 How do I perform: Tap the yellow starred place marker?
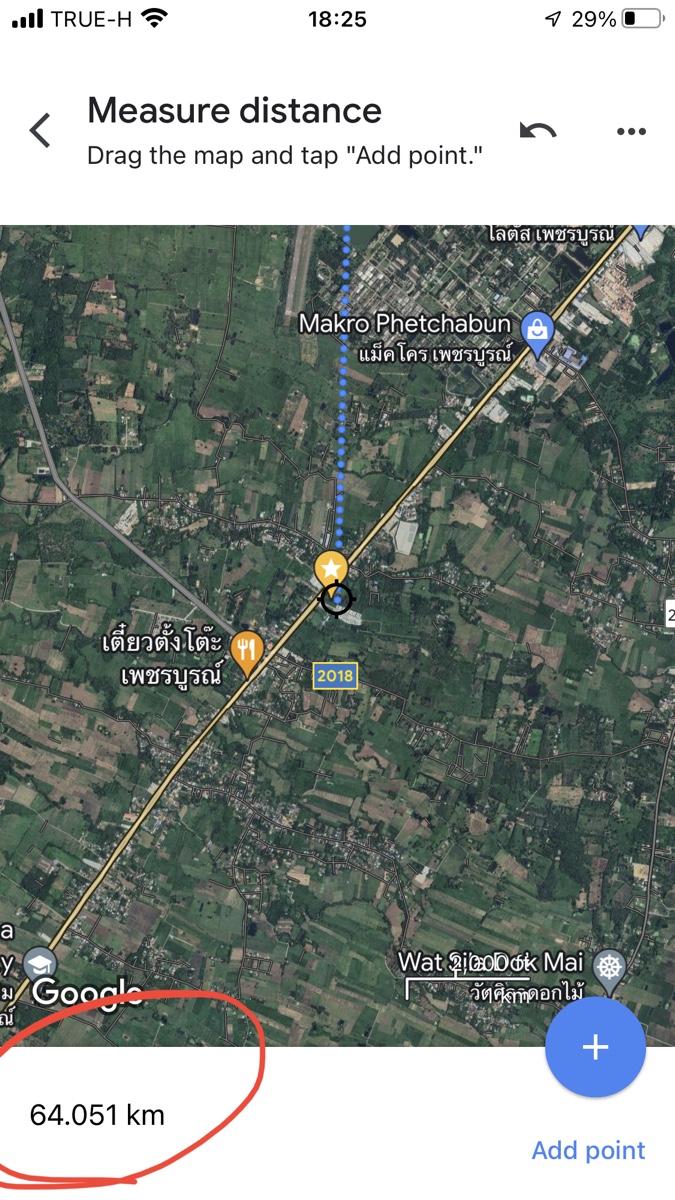330,569
